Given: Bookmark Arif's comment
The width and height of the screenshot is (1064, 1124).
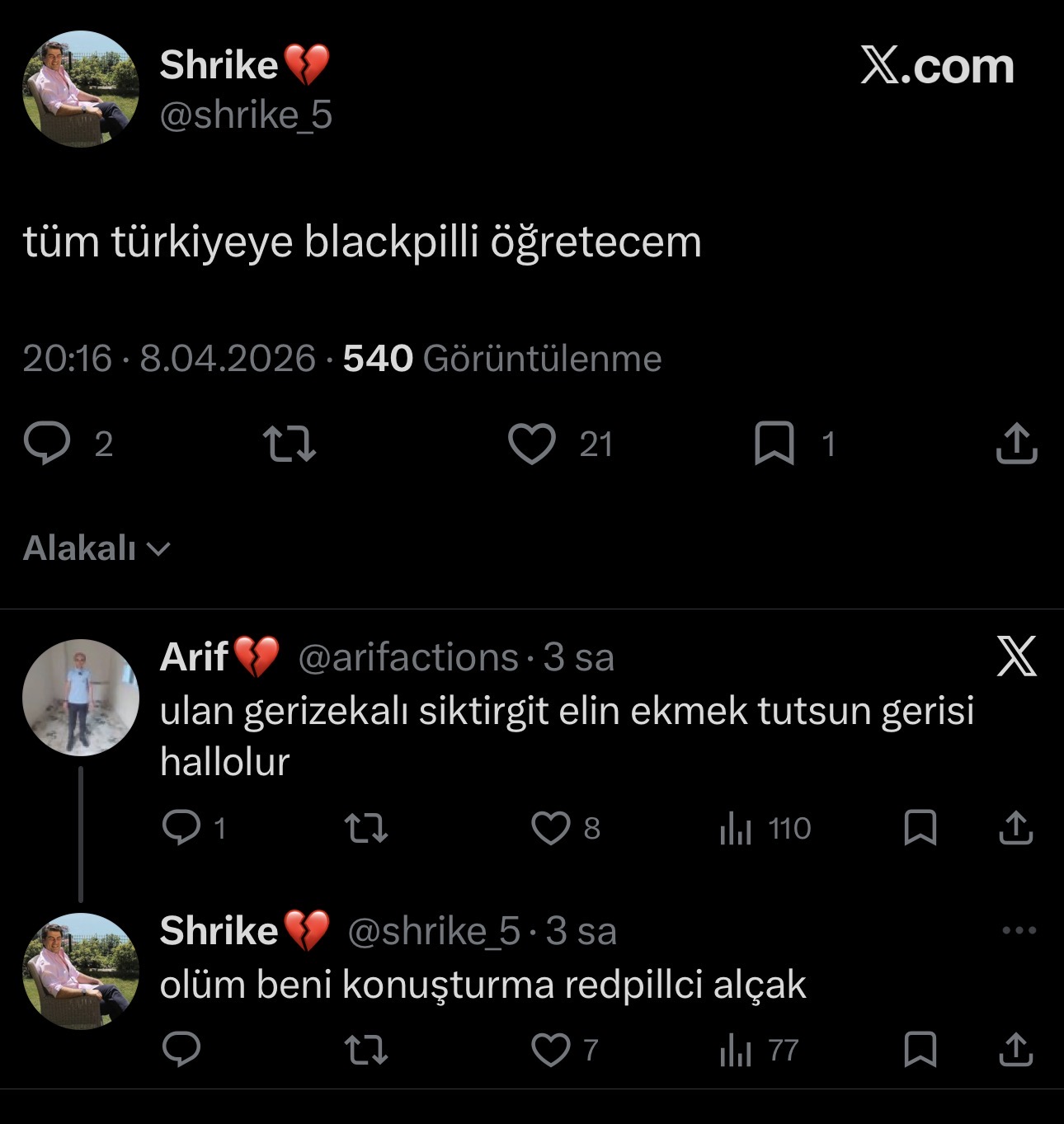Looking at the screenshot, I should click(920, 827).
